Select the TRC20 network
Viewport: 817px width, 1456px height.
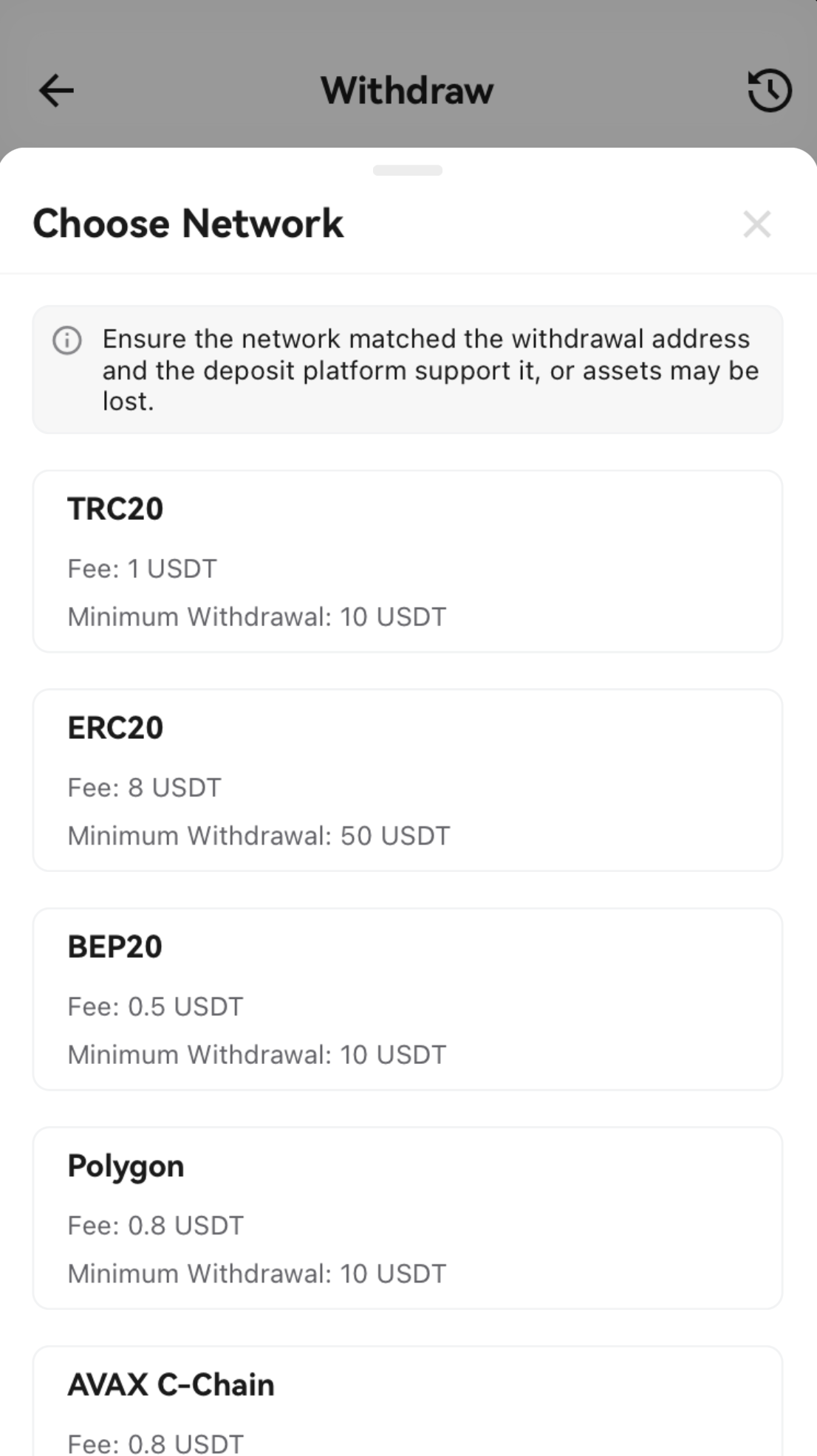408,561
